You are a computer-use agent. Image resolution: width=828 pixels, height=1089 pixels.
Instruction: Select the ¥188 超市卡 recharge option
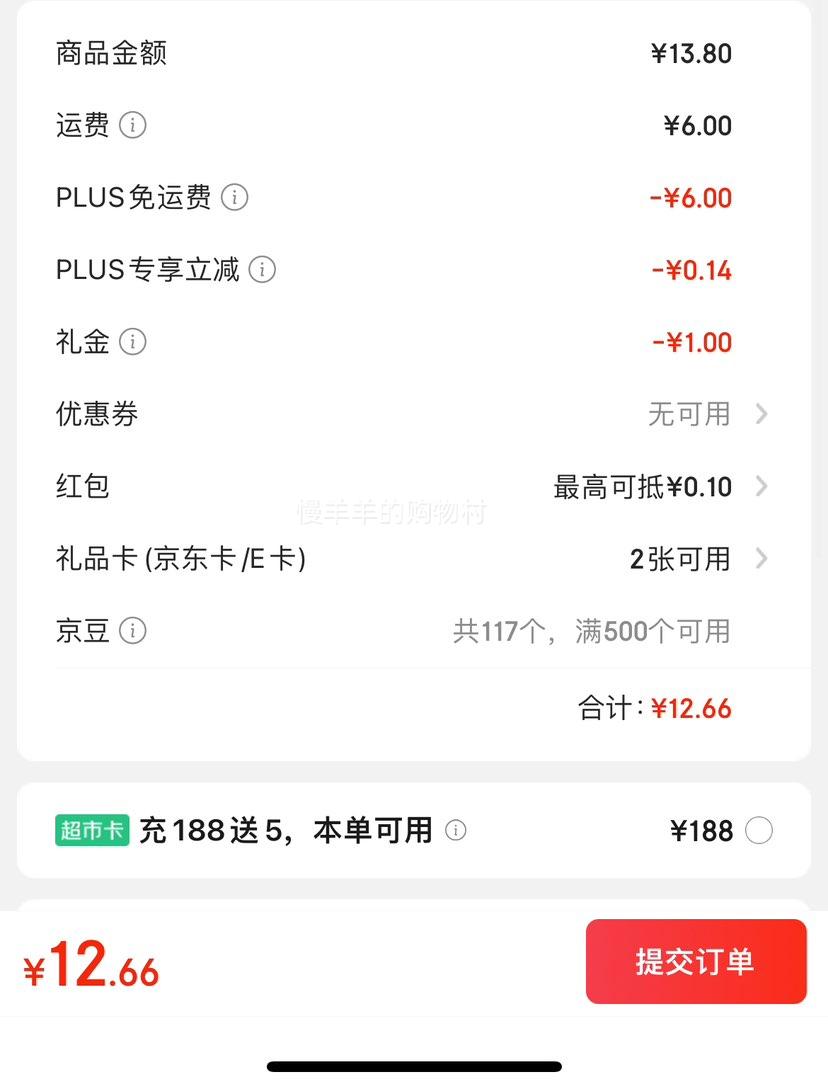point(700,830)
